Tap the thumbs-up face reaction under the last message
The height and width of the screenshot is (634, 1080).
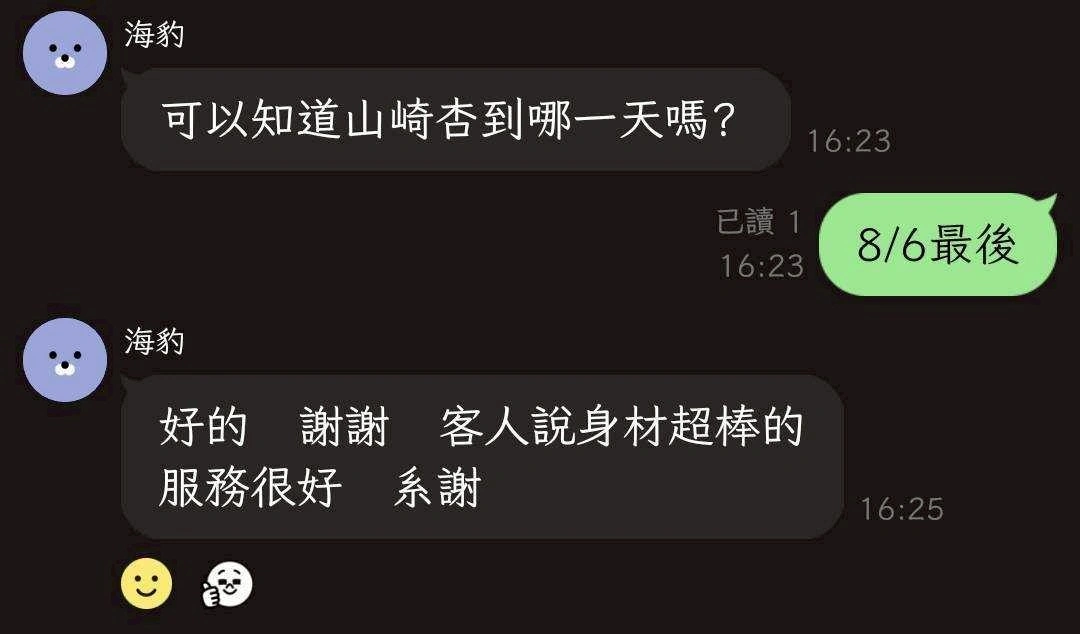228,584
